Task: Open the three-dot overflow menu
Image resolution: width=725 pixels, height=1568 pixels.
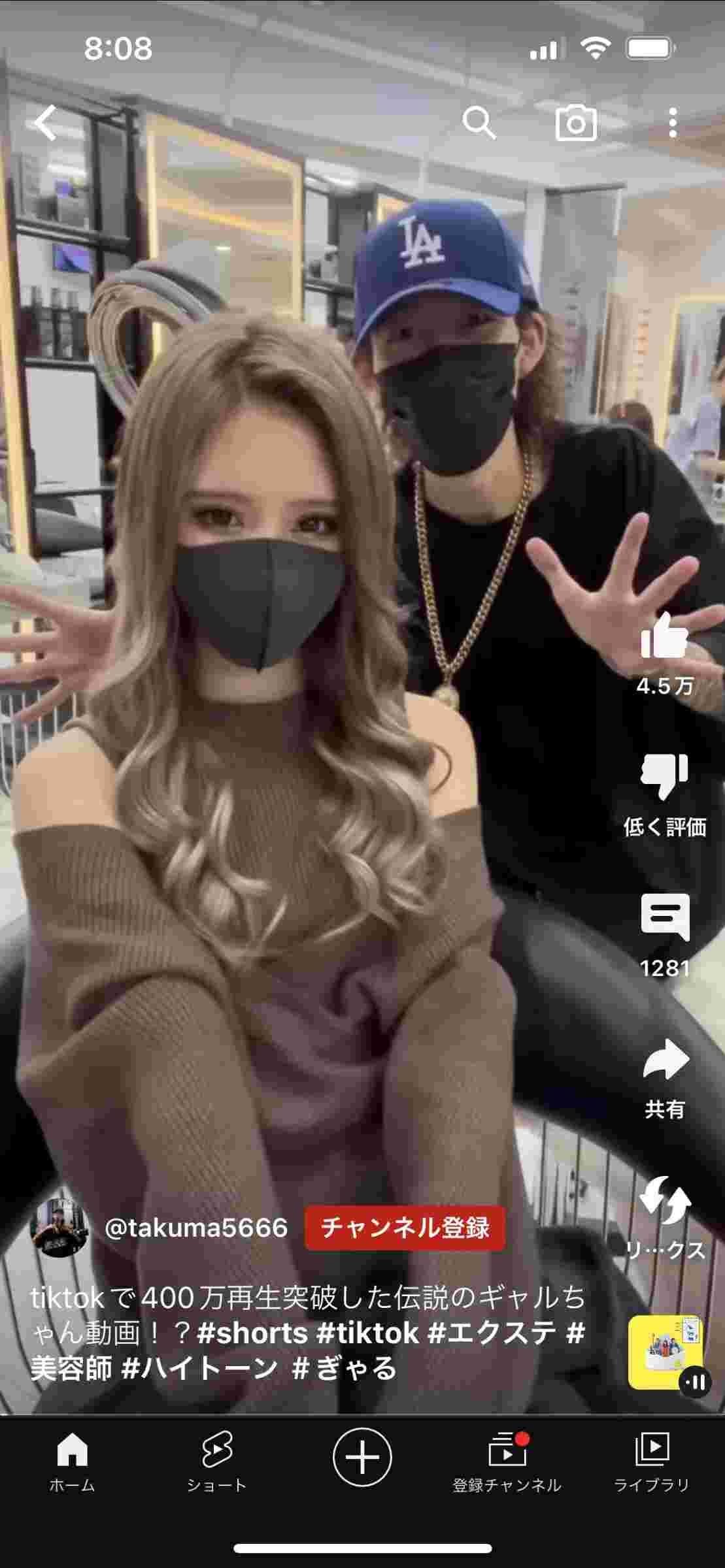Action: coord(673,123)
